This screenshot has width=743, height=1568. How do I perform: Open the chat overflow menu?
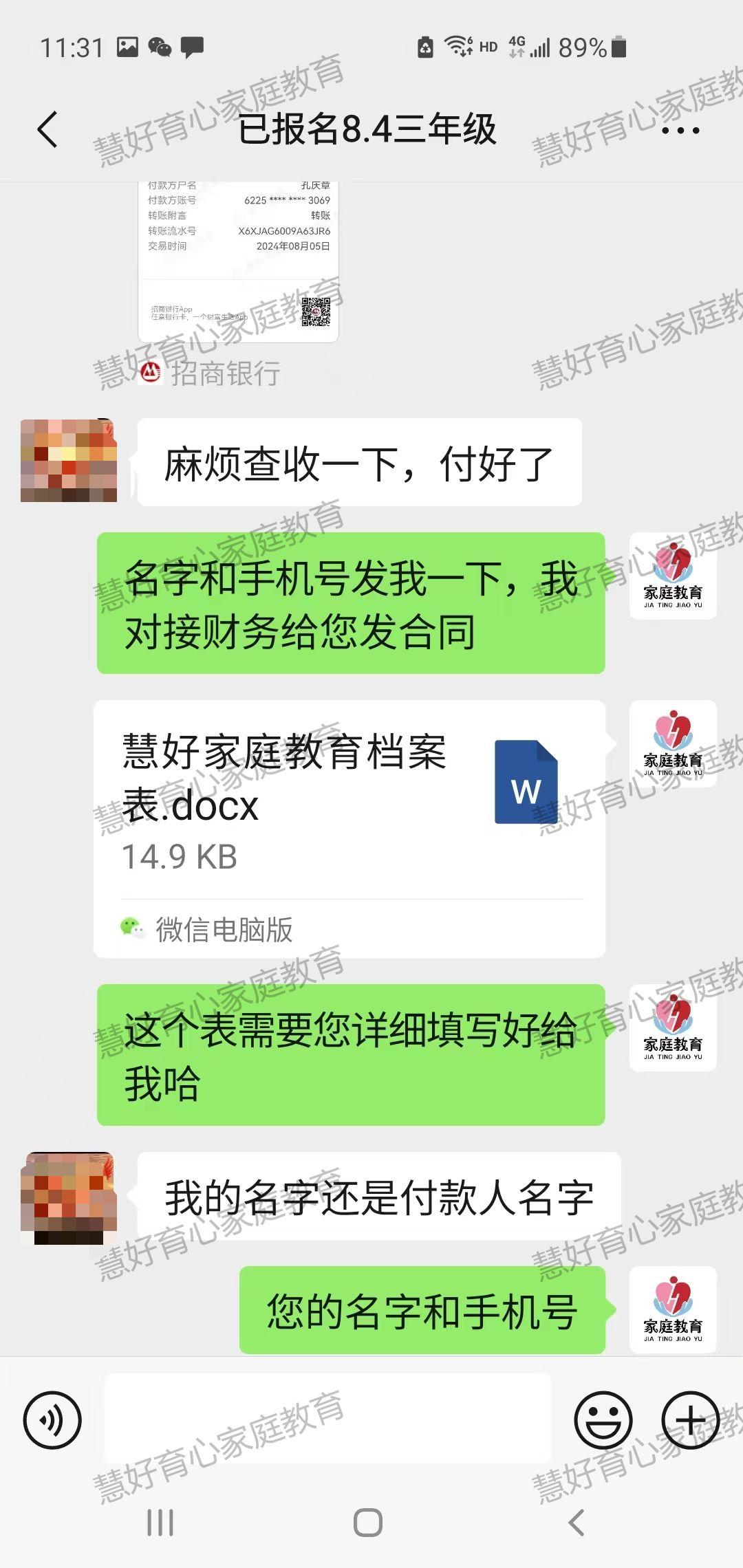(x=680, y=130)
